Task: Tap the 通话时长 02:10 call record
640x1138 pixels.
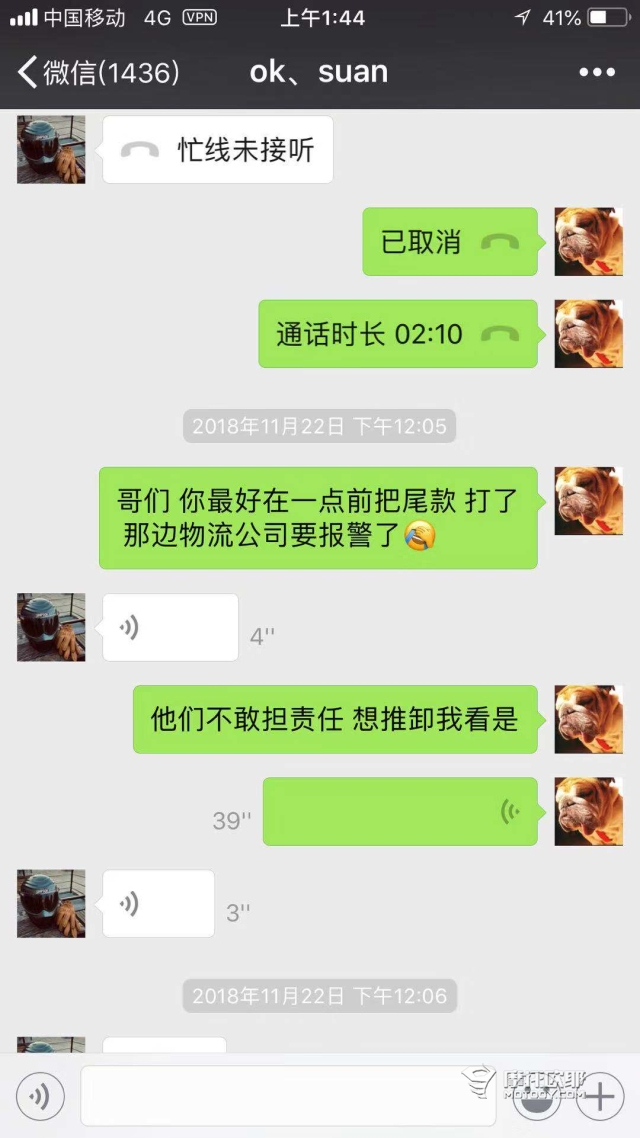Action: [x=397, y=334]
